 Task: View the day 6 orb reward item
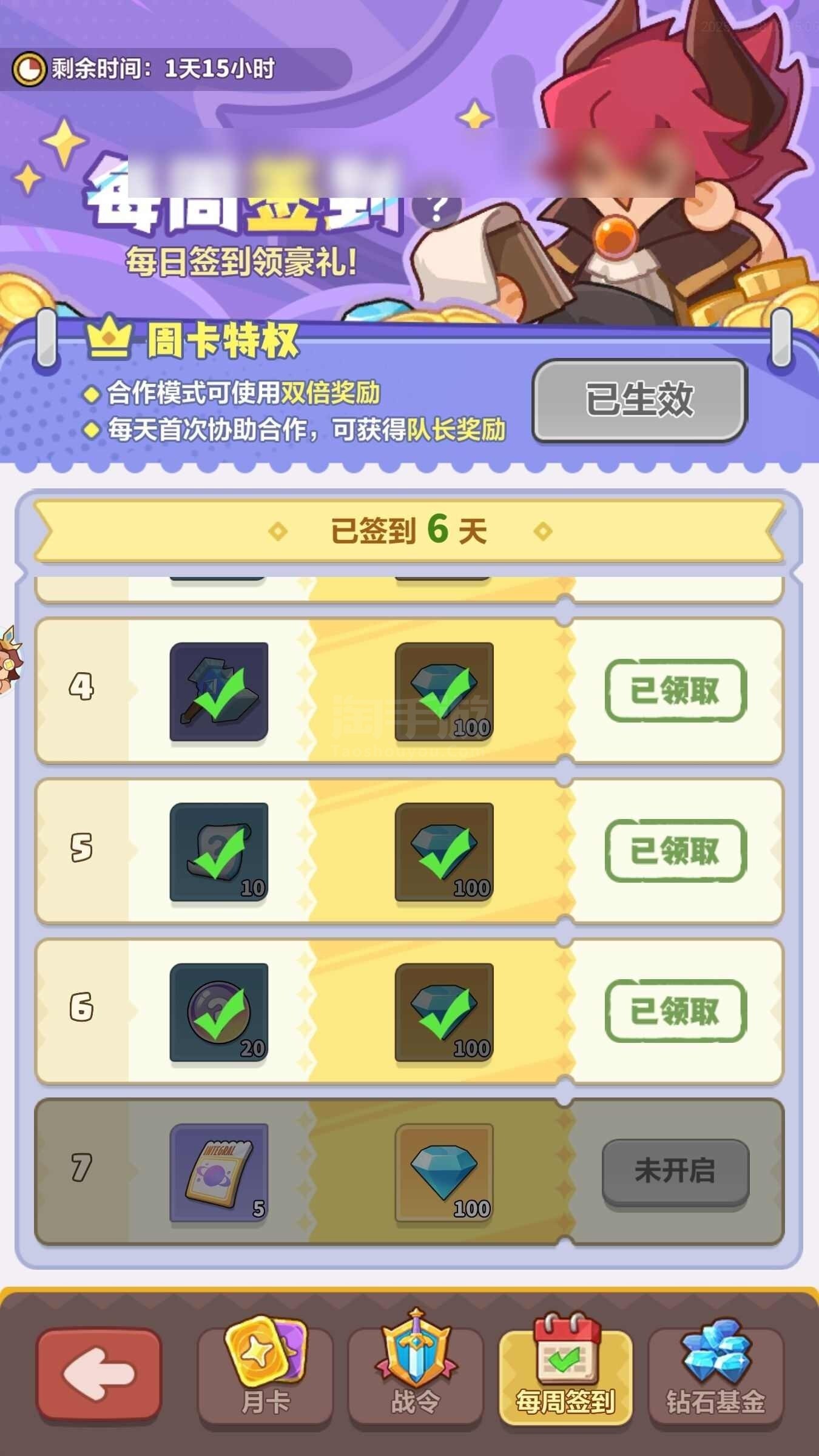(219, 1012)
